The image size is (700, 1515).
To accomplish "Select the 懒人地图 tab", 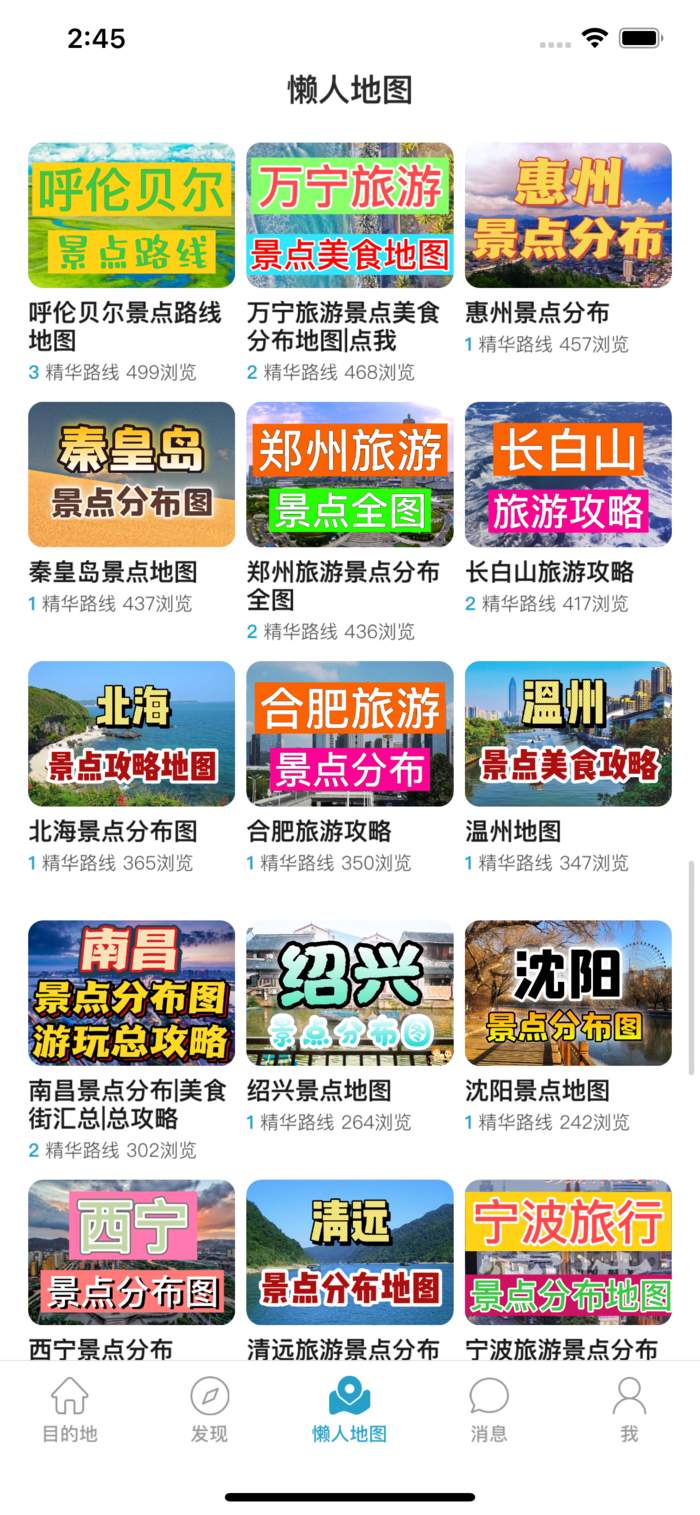I will click(349, 1408).
